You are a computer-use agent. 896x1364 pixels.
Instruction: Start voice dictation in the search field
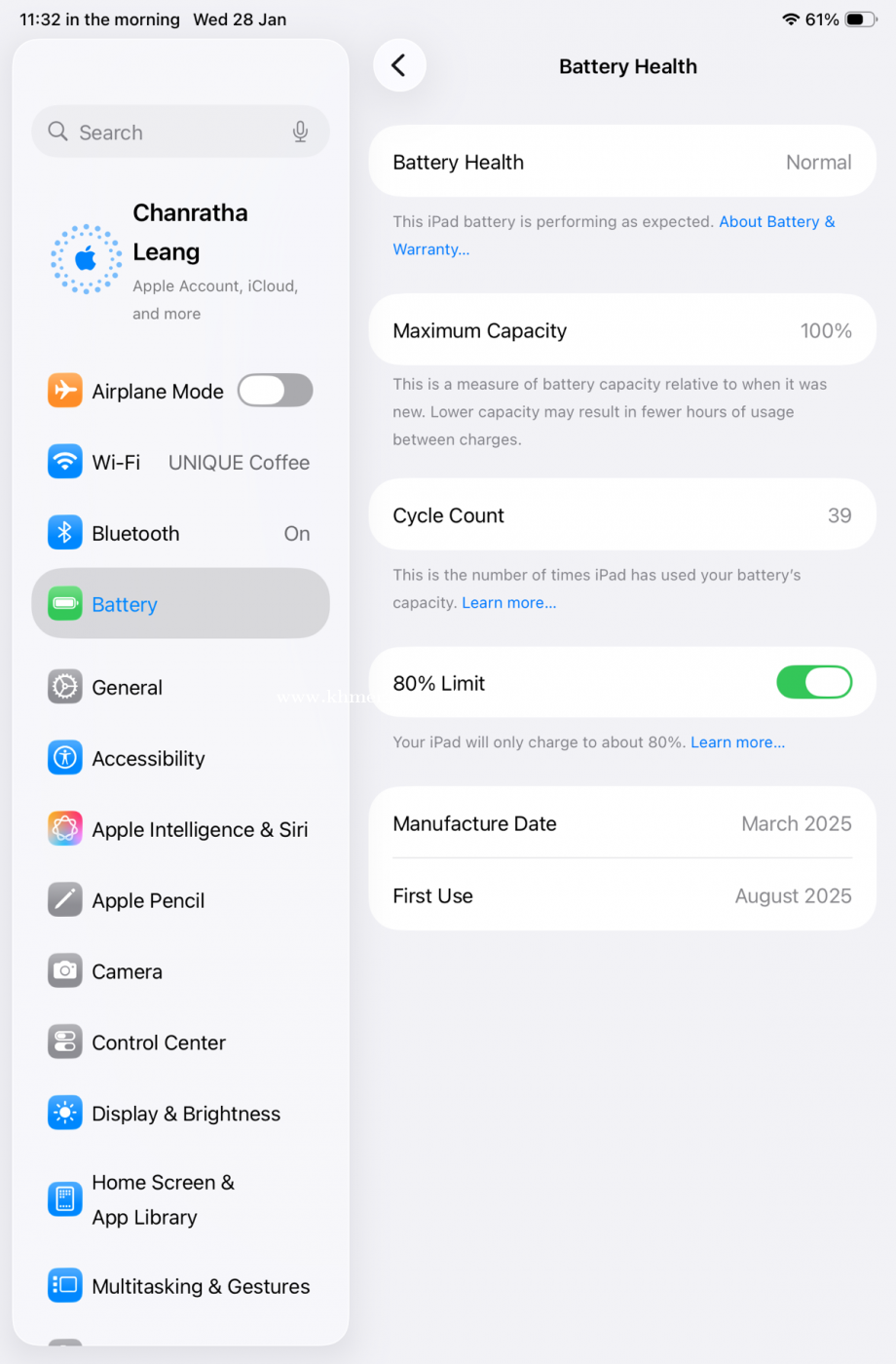pyautogui.click(x=301, y=133)
